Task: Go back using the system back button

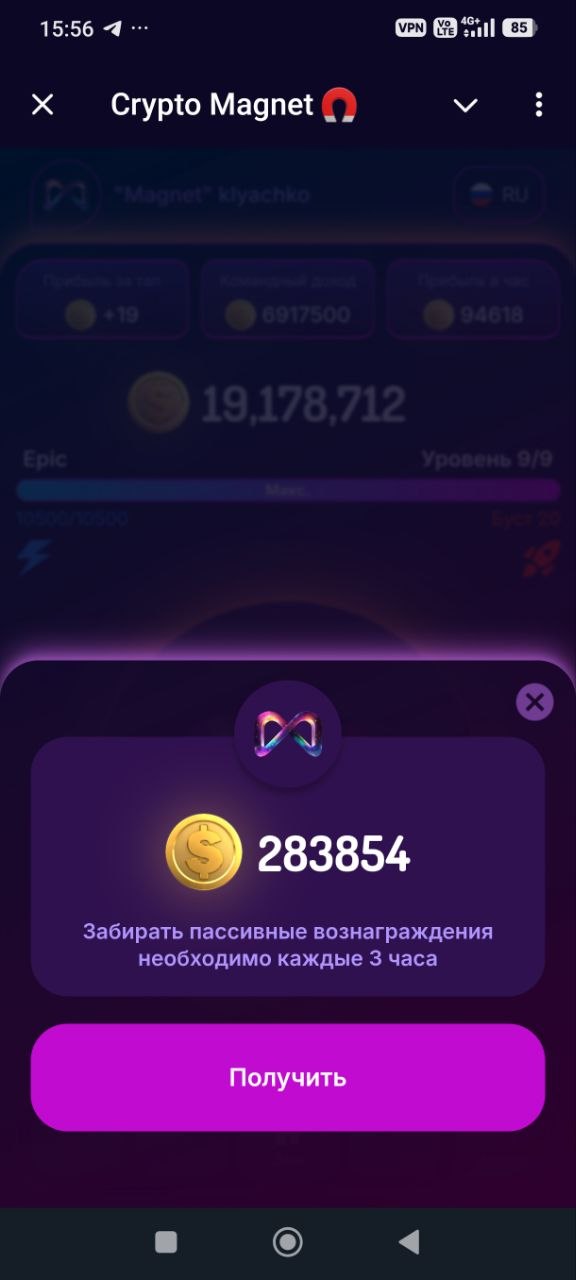Action: [x=409, y=1242]
